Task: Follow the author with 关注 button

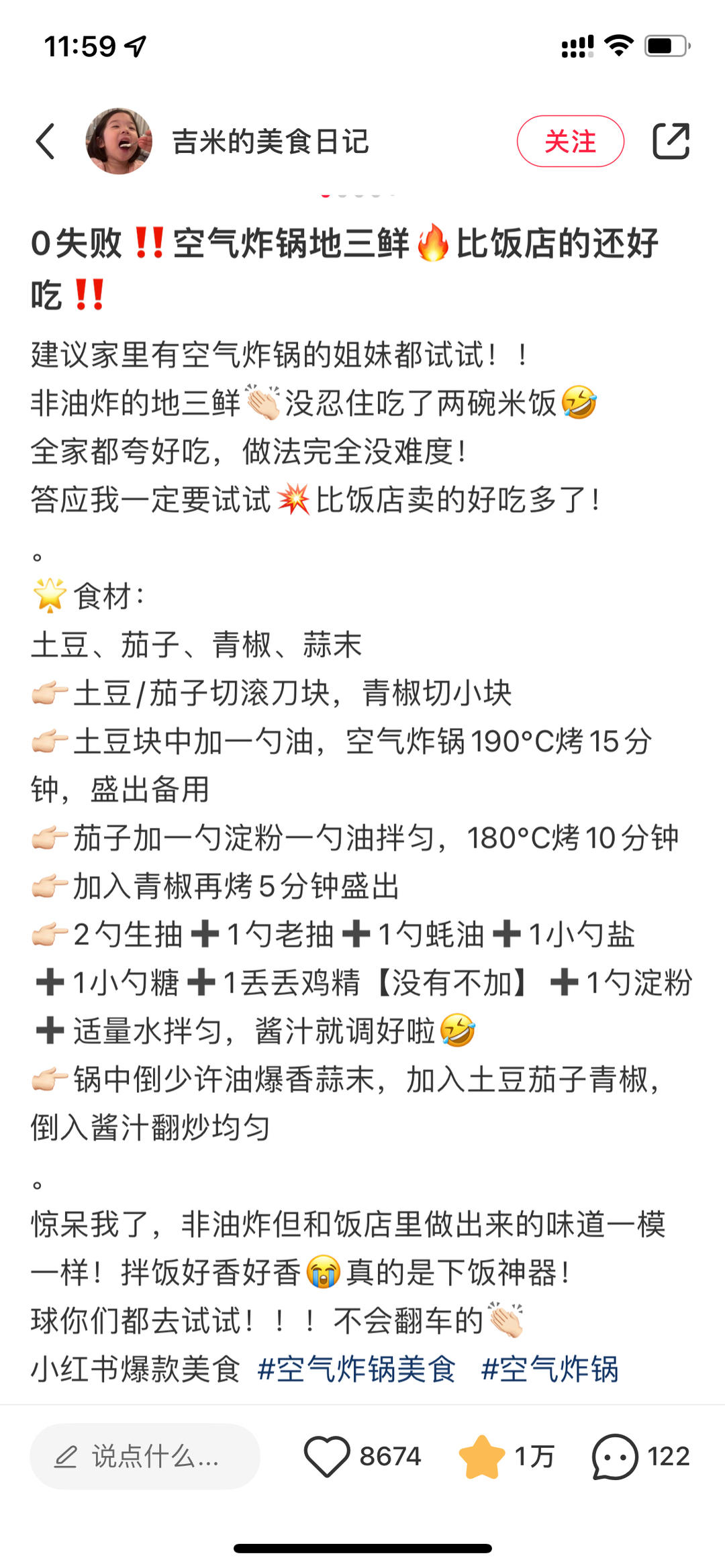Action: coord(570,142)
